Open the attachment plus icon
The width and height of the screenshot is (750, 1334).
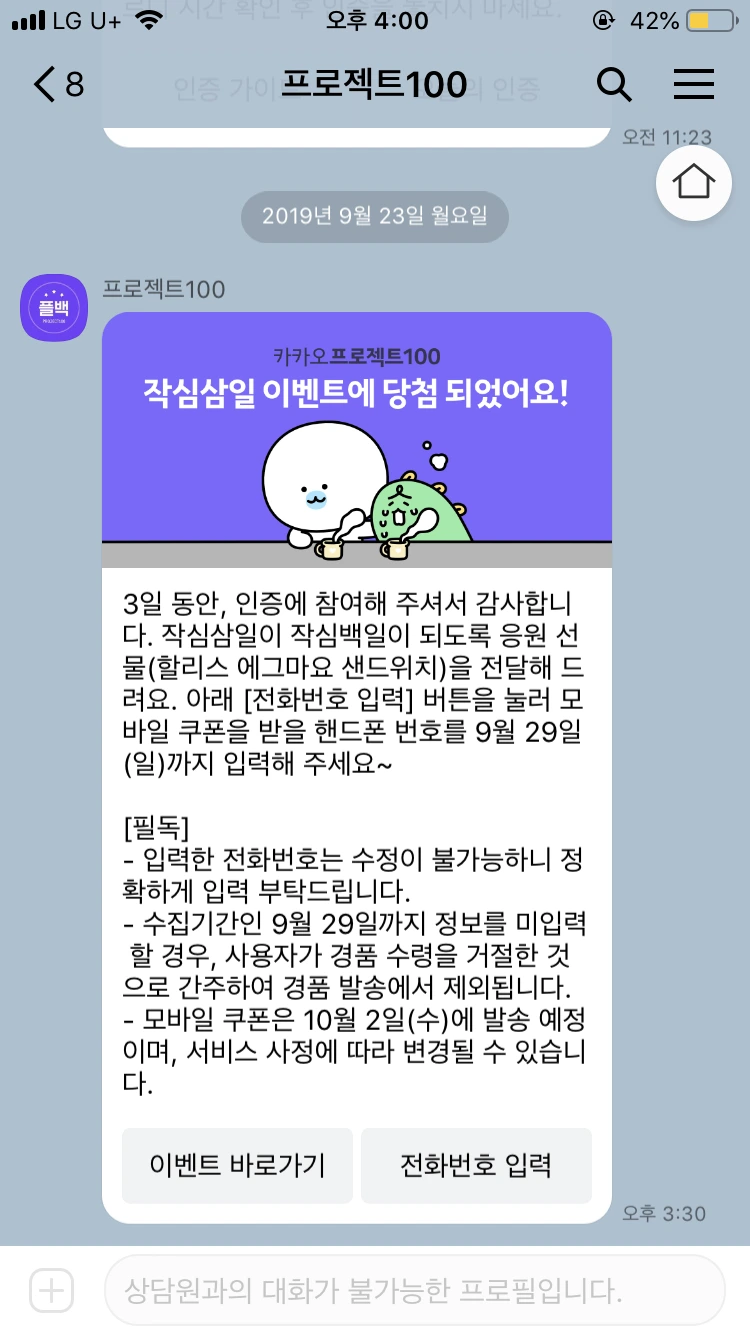click(x=49, y=1291)
